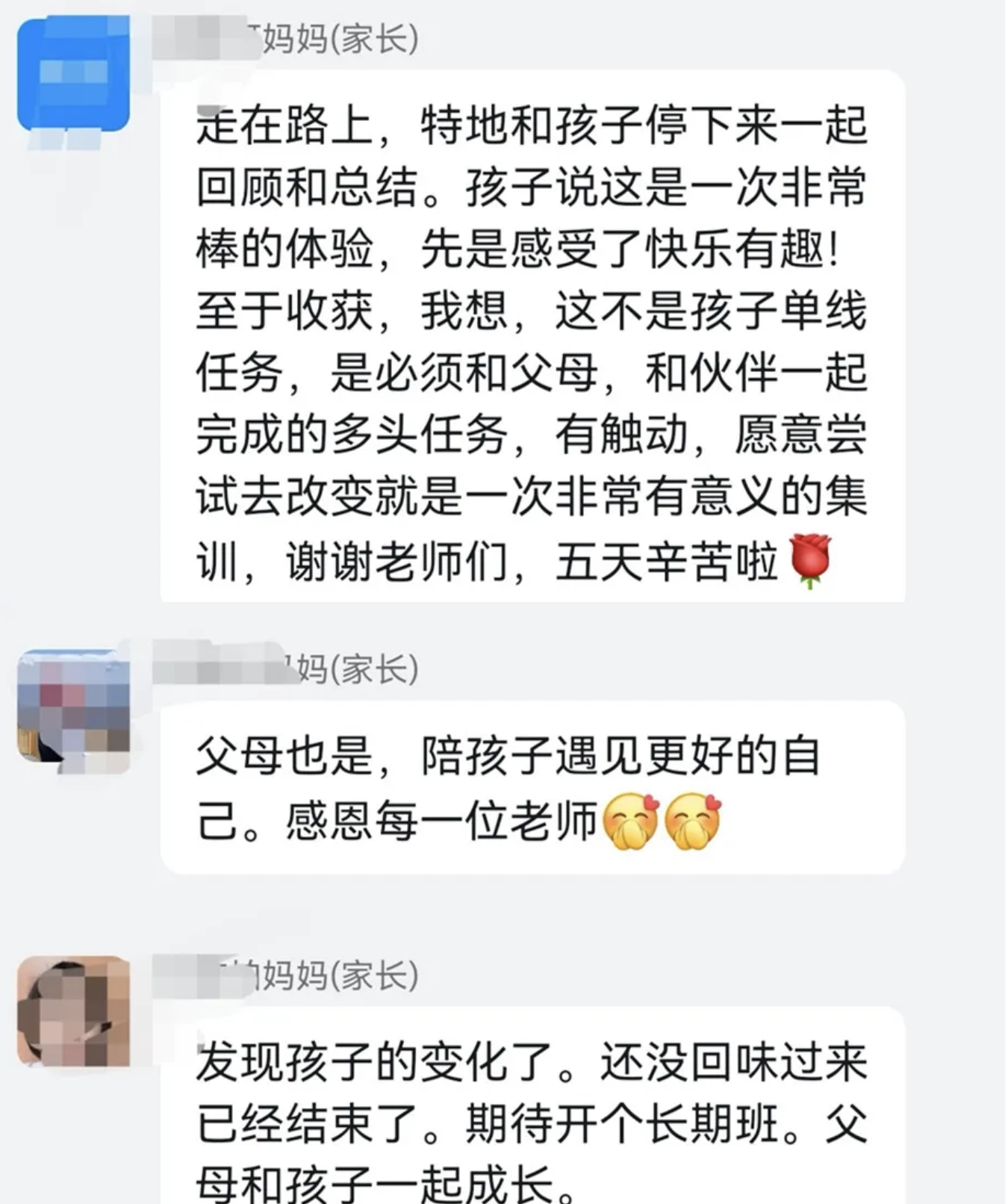
Task: Open avatar beside the '发现孩子的变化了' message
Action: click(x=73, y=1011)
